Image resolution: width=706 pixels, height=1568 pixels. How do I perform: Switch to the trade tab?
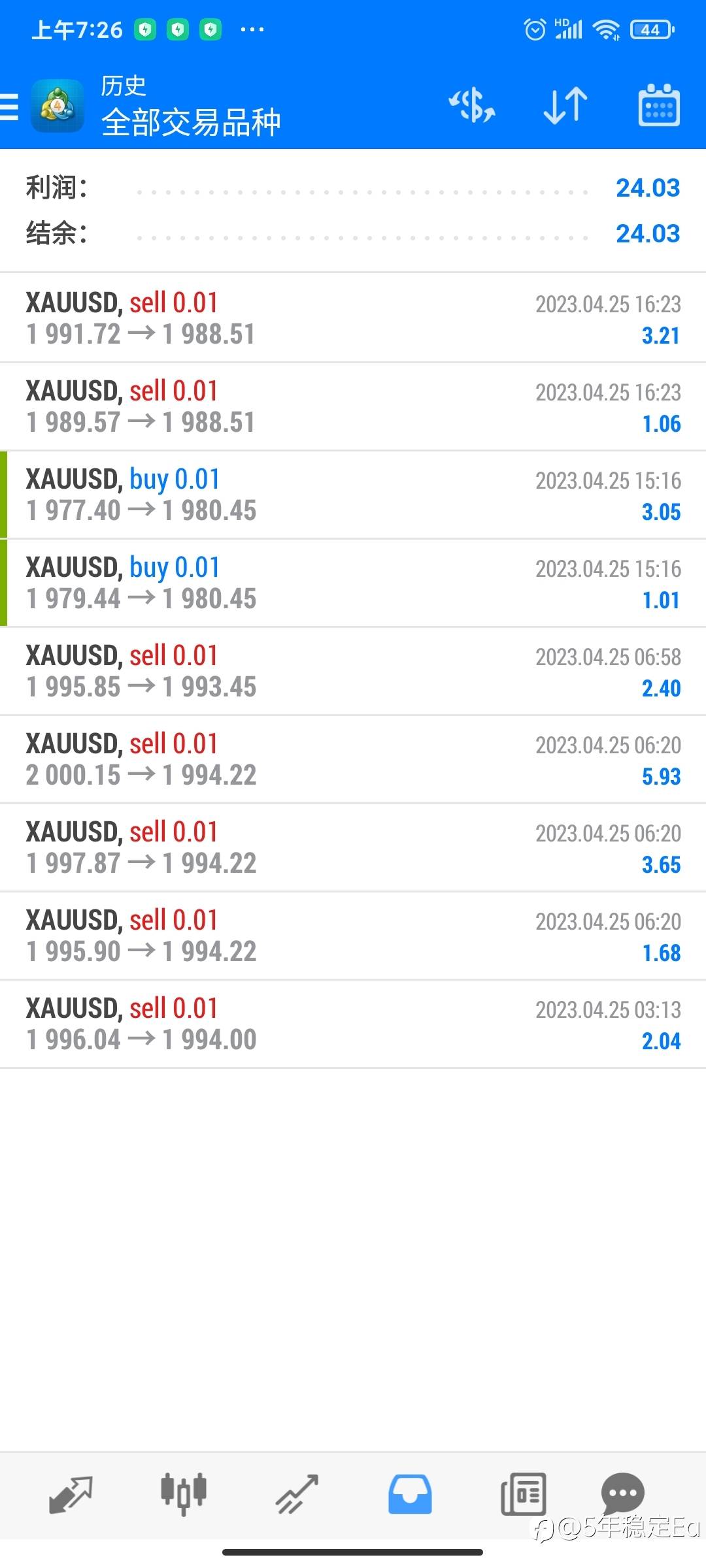pos(297,1494)
